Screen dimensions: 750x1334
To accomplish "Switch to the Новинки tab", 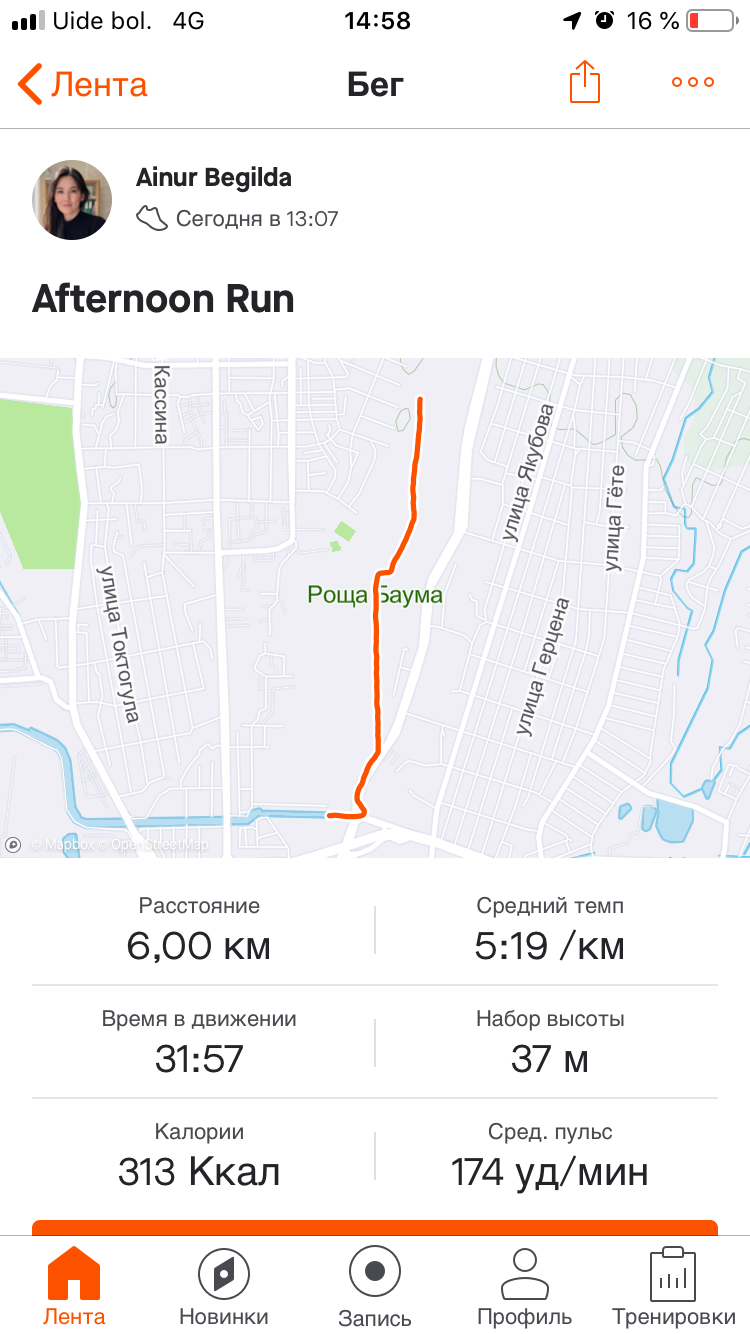I will (x=224, y=1286).
